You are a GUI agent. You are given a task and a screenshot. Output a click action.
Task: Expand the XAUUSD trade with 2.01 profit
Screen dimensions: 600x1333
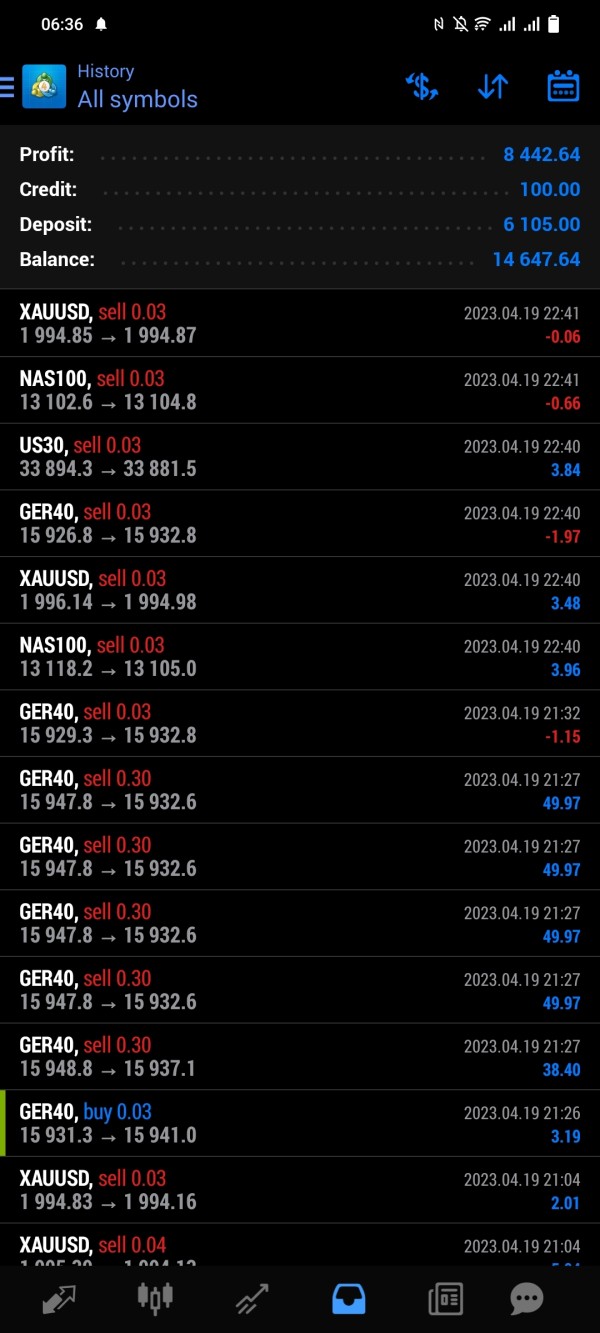coord(300,1190)
